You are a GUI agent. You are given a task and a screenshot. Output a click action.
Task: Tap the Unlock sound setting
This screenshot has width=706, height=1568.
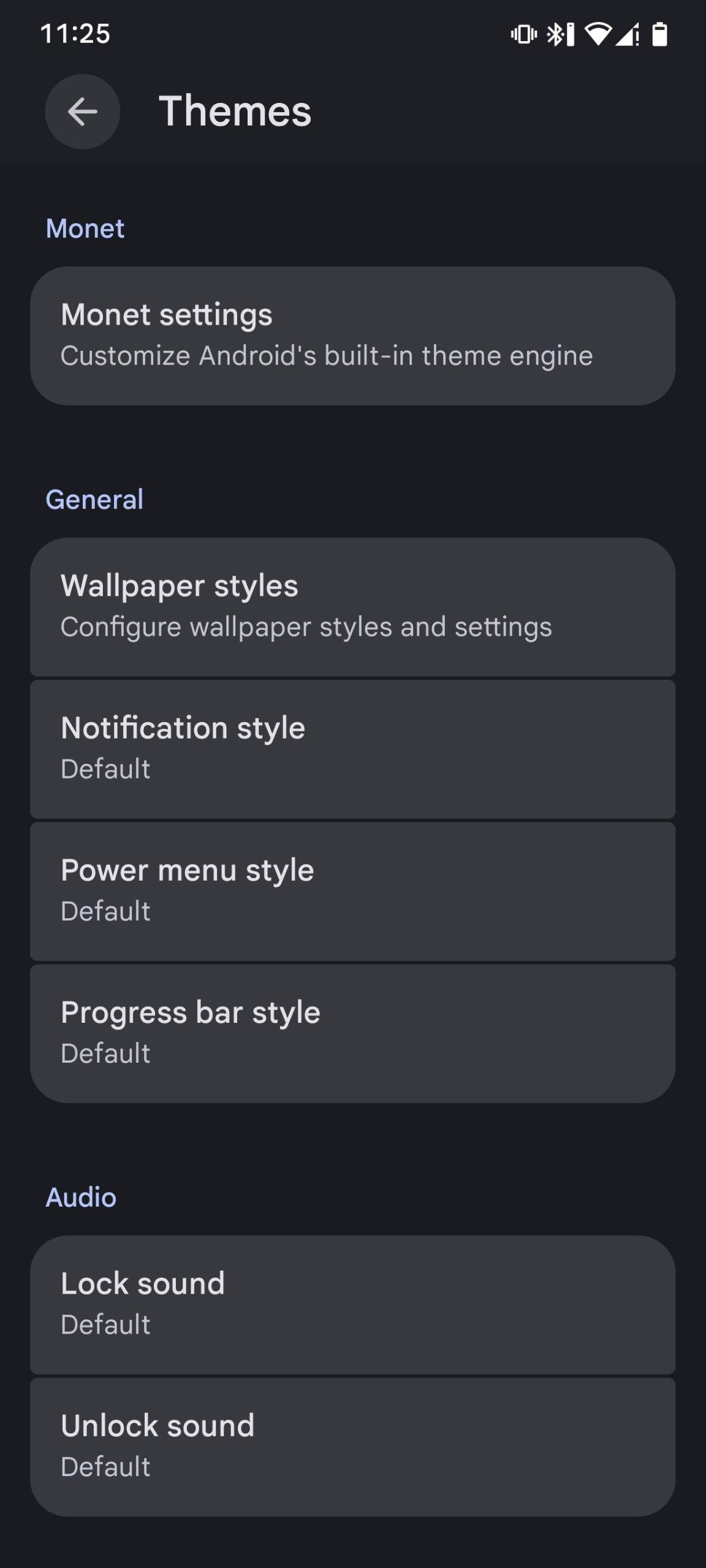click(x=352, y=1446)
